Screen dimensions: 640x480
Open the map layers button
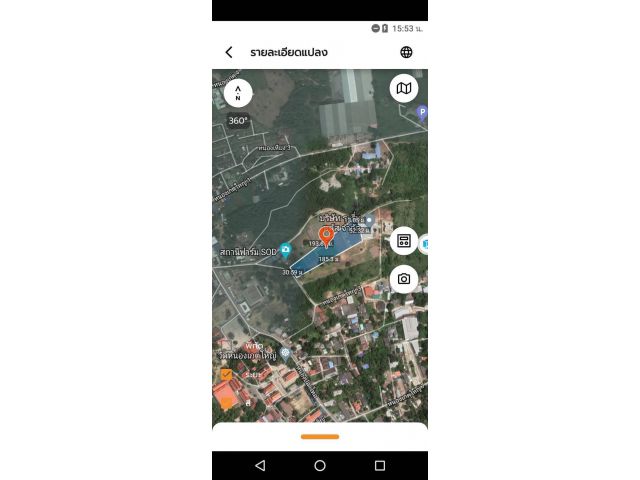[404, 88]
